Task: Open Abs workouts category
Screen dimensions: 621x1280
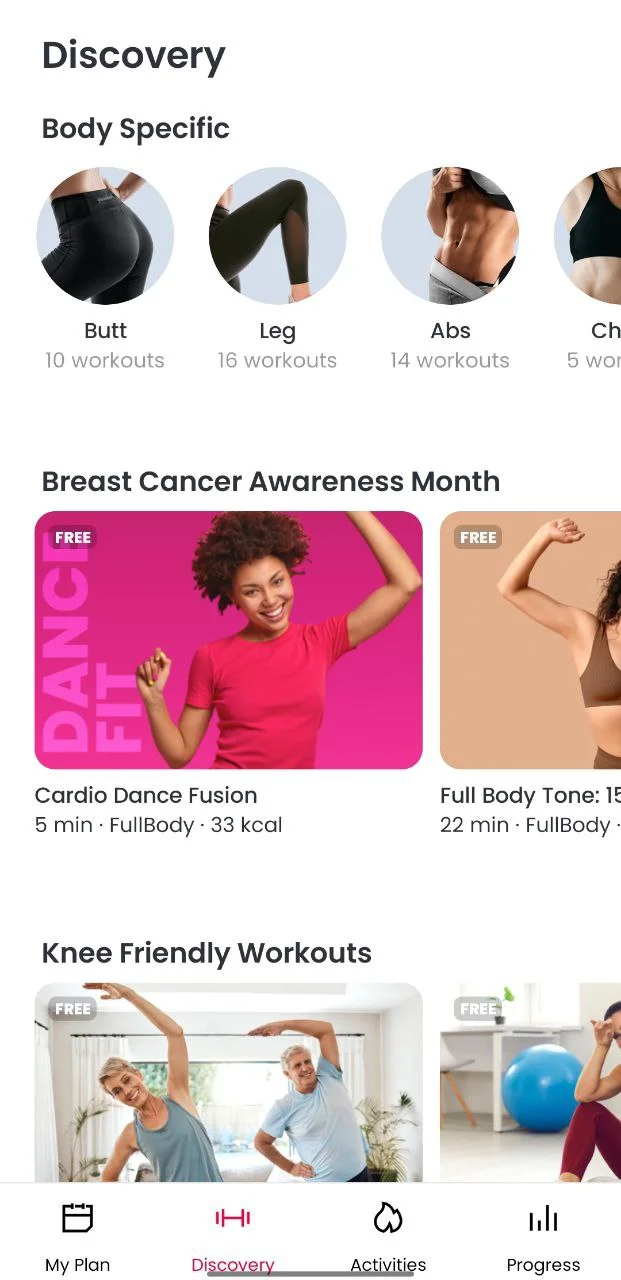Action: tap(450, 237)
